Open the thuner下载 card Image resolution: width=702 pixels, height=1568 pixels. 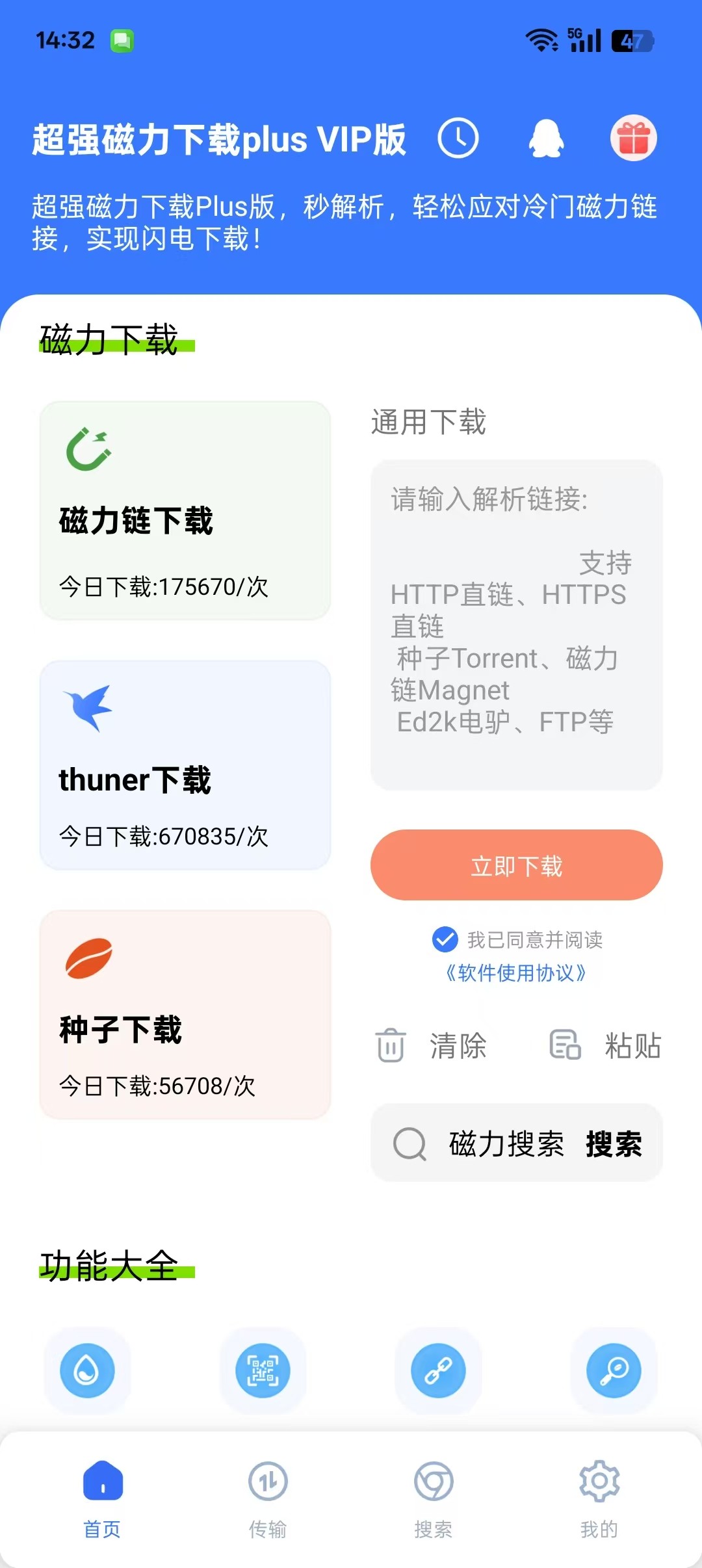185,765
